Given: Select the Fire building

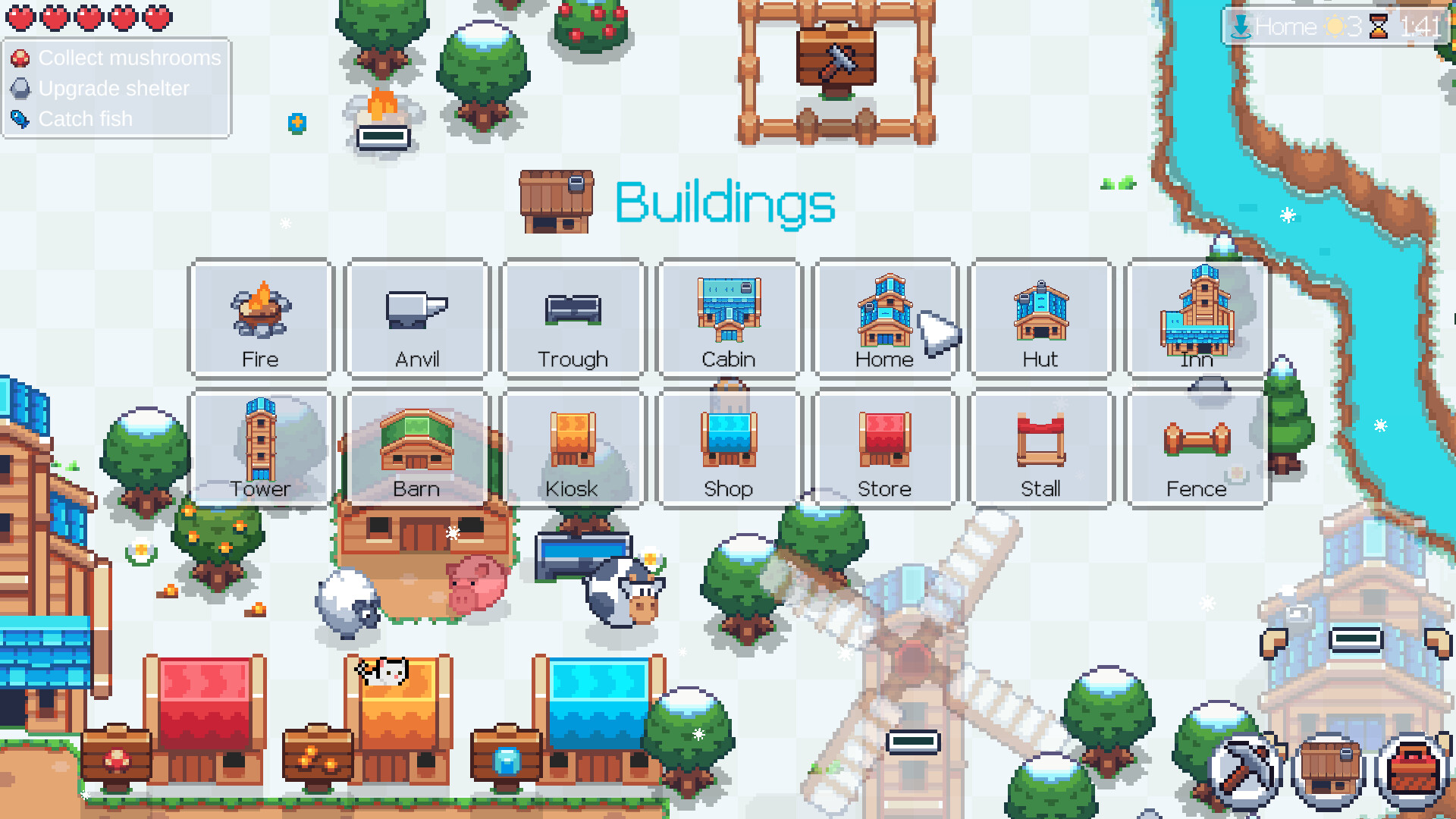Looking at the screenshot, I should coord(260,318).
